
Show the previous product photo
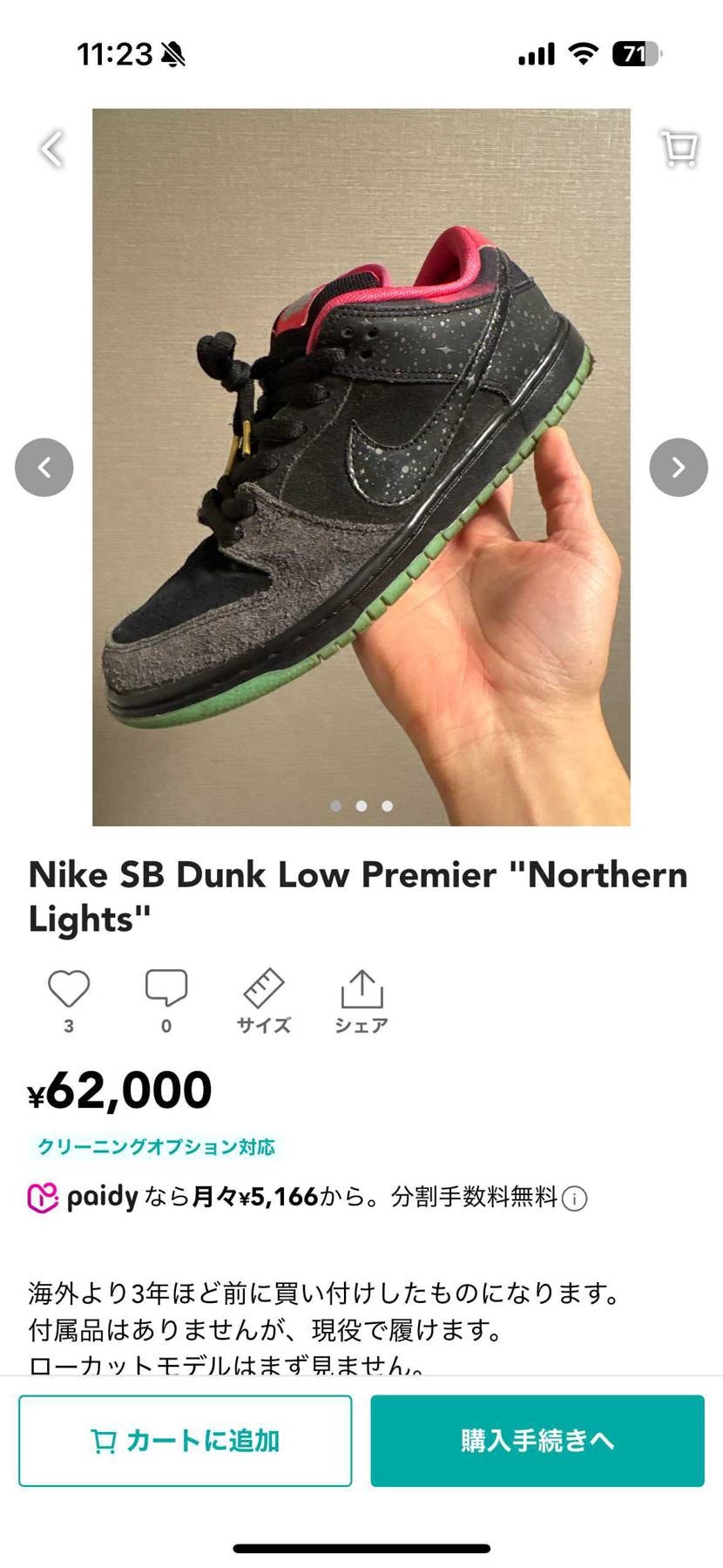point(44,467)
